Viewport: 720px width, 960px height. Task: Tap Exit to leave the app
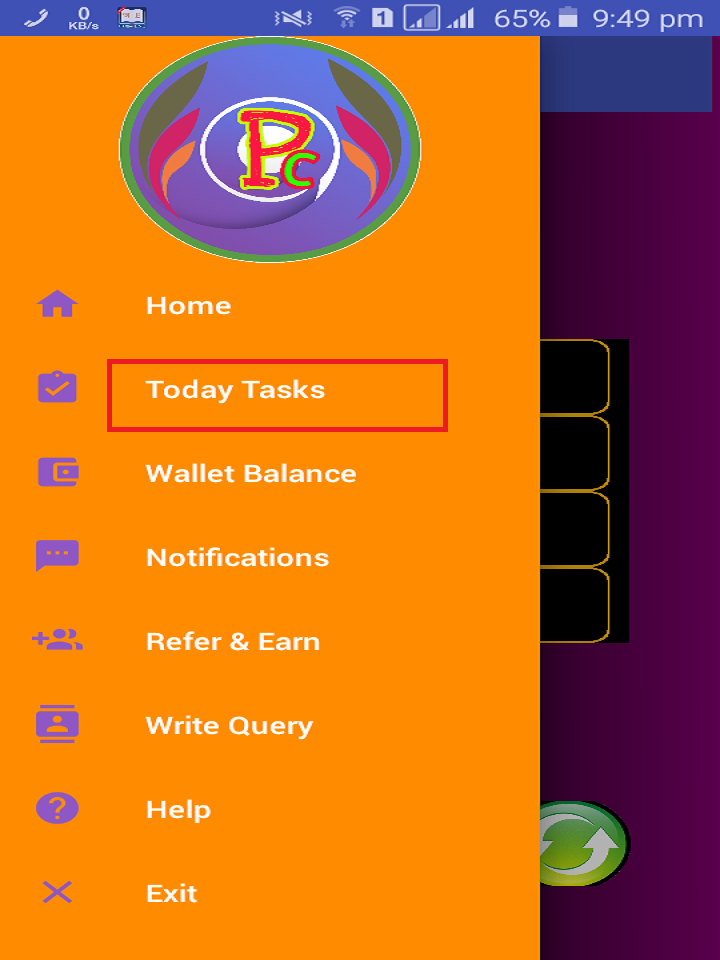point(171,893)
